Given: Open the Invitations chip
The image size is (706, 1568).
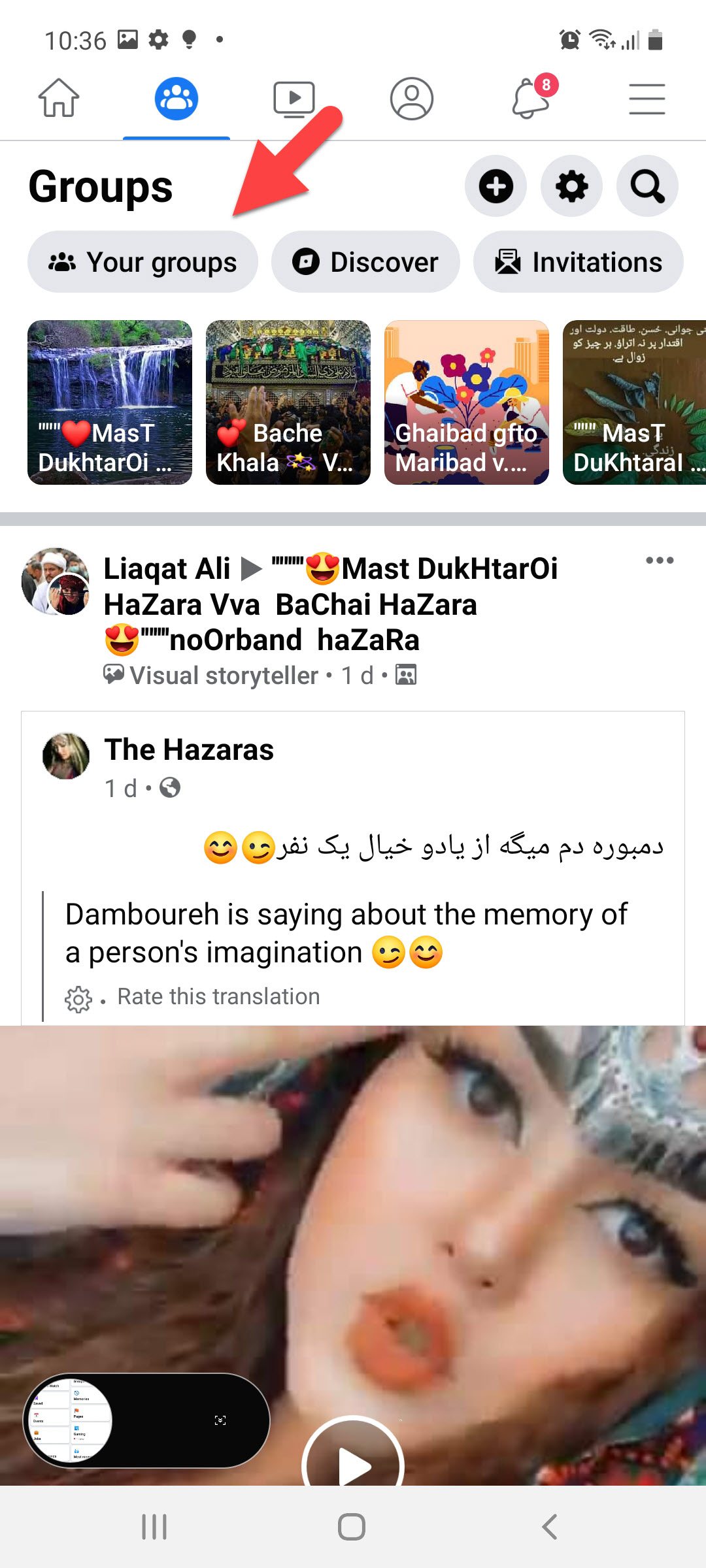Looking at the screenshot, I should tap(578, 262).
